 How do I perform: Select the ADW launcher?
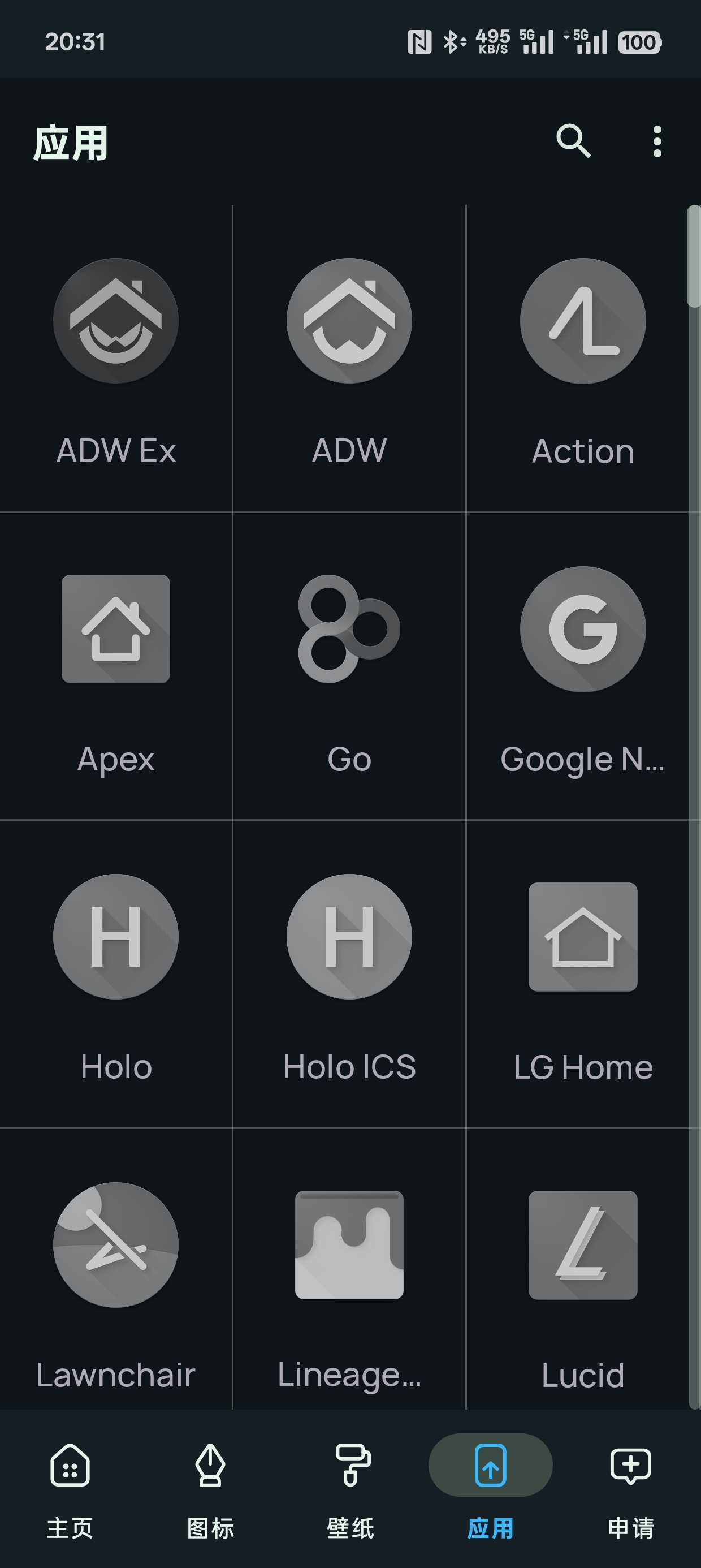(349, 359)
